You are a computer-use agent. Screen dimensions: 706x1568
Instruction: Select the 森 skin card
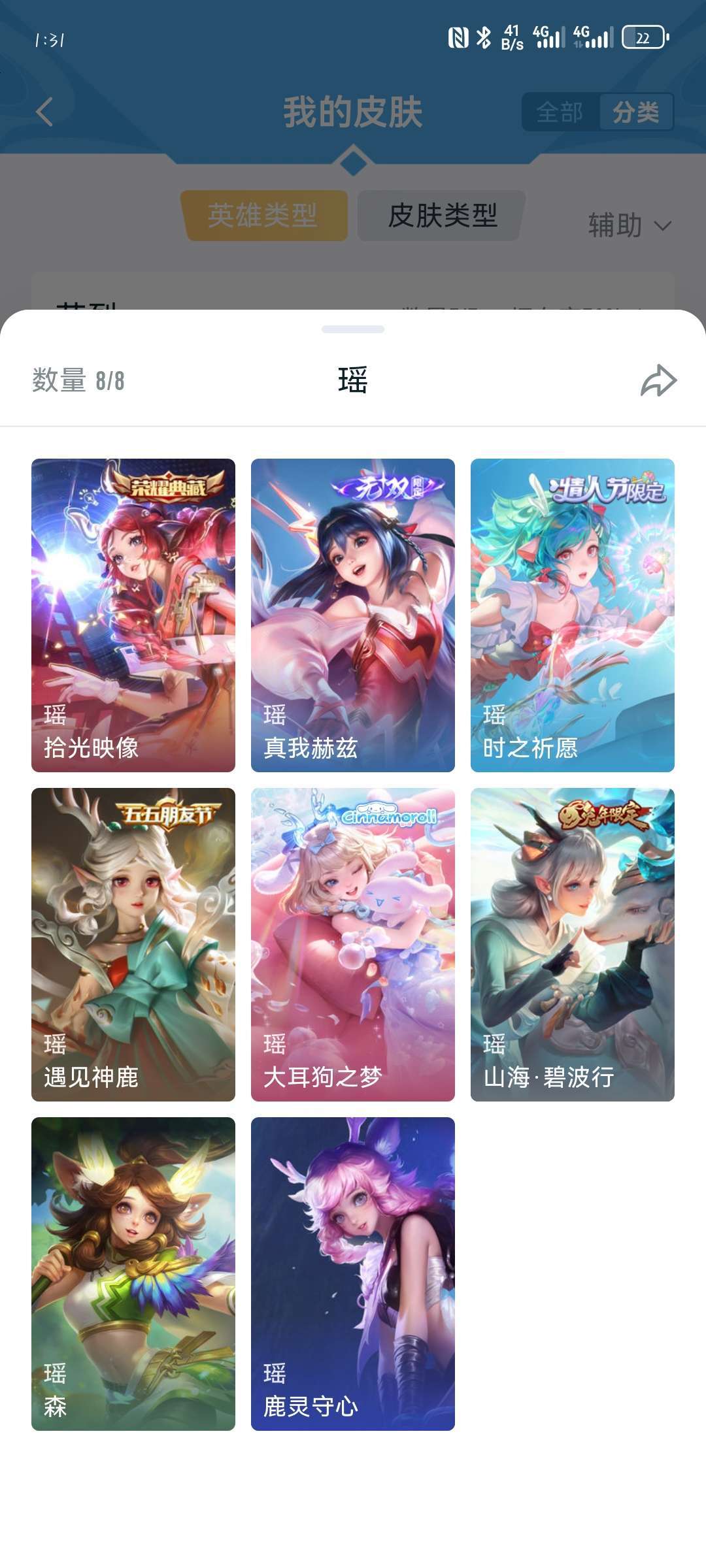tap(133, 1274)
